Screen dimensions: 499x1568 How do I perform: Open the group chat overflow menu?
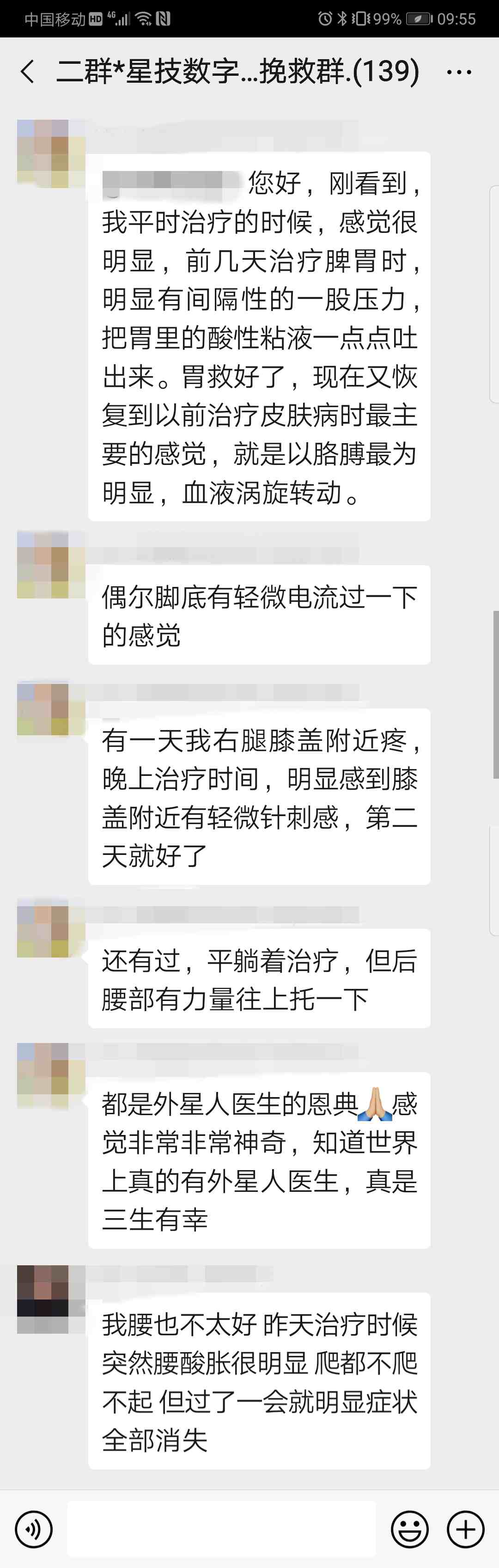point(458,72)
